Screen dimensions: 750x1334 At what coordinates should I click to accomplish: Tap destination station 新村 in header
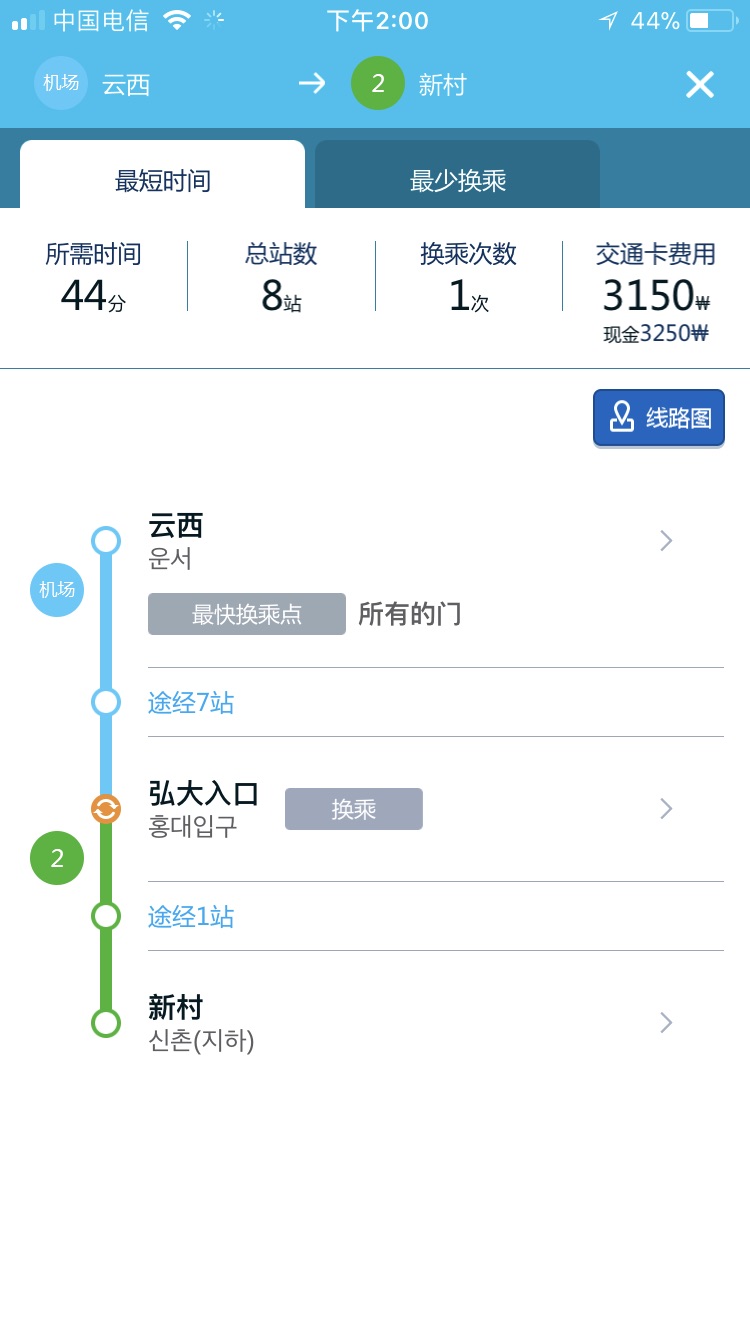(x=442, y=84)
